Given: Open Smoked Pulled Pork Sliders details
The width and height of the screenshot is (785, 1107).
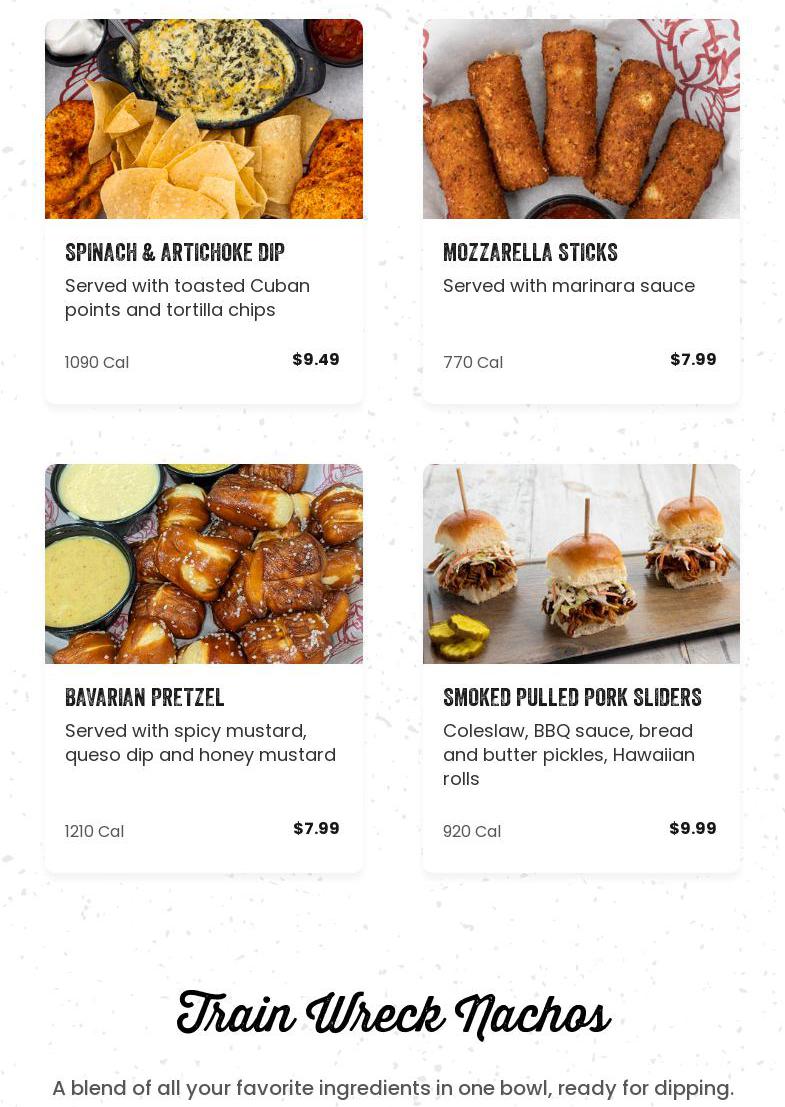Looking at the screenshot, I should click(x=581, y=667).
